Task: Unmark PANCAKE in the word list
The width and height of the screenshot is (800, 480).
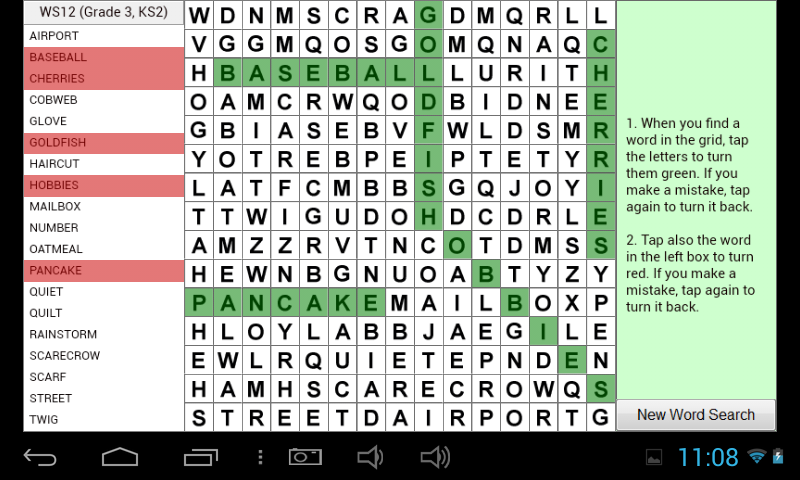Action: (x=104, y=270)
